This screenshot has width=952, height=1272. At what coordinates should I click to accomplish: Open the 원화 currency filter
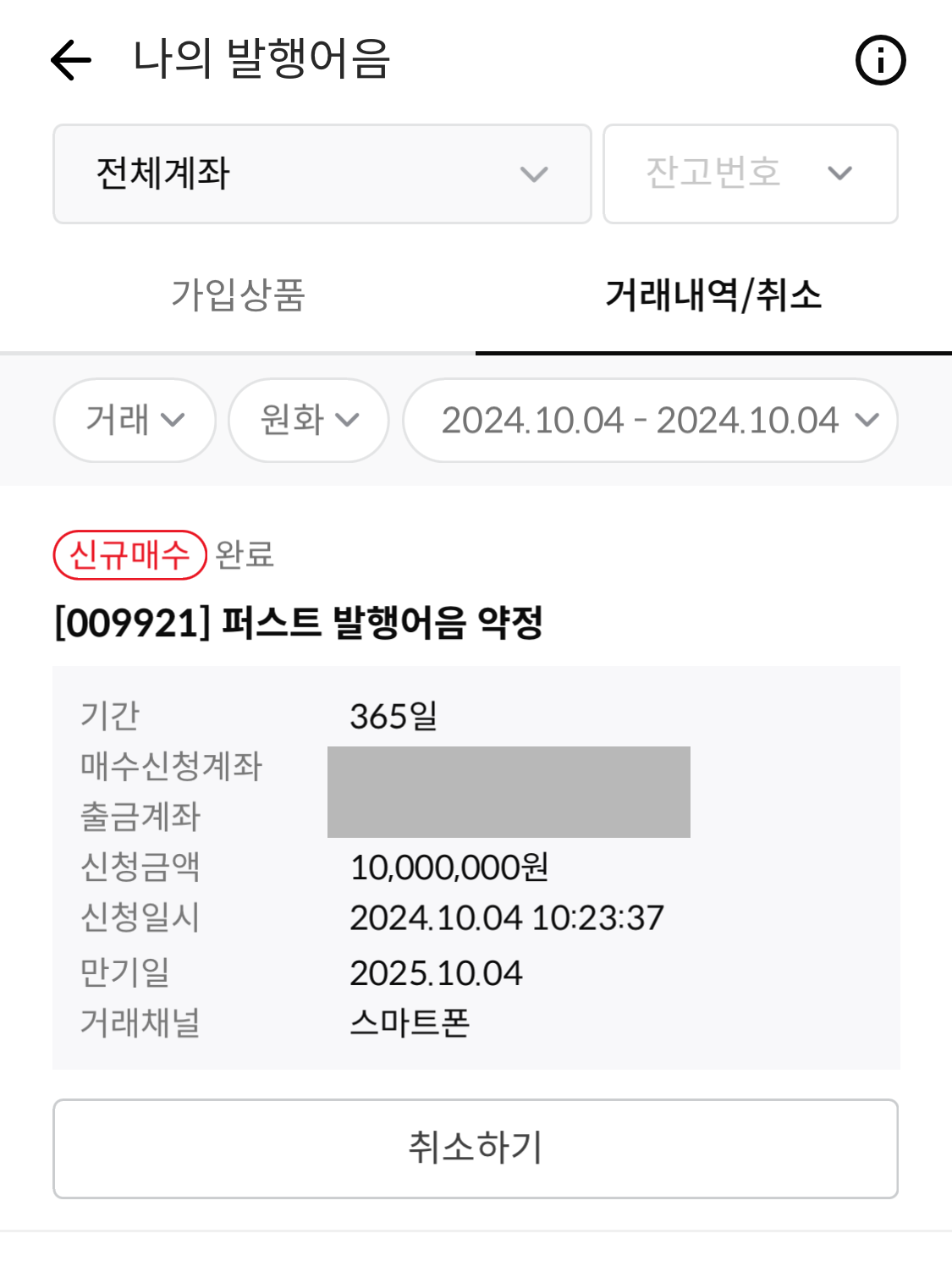pos(309,420)
